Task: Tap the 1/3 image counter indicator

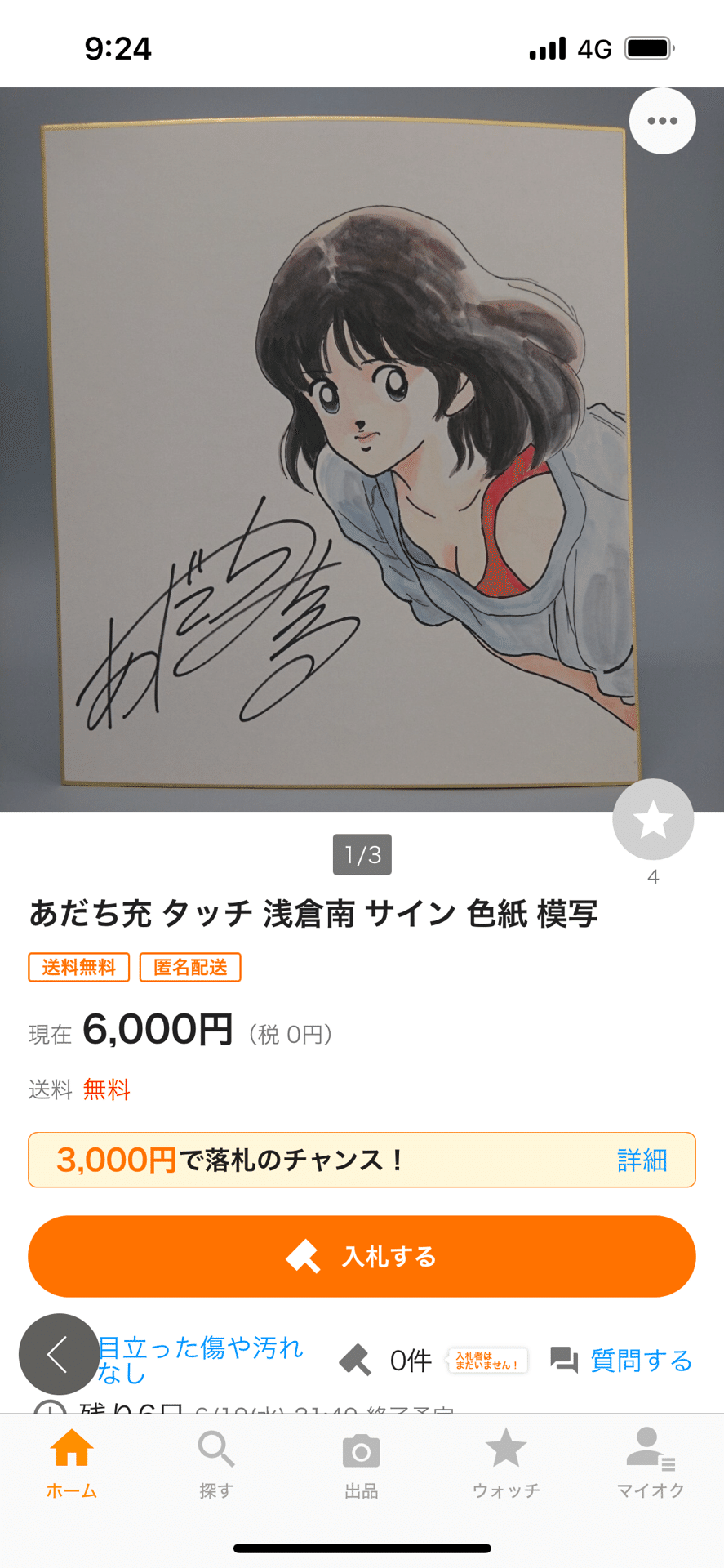Action: pyautogui.click(x=362, y=855)
